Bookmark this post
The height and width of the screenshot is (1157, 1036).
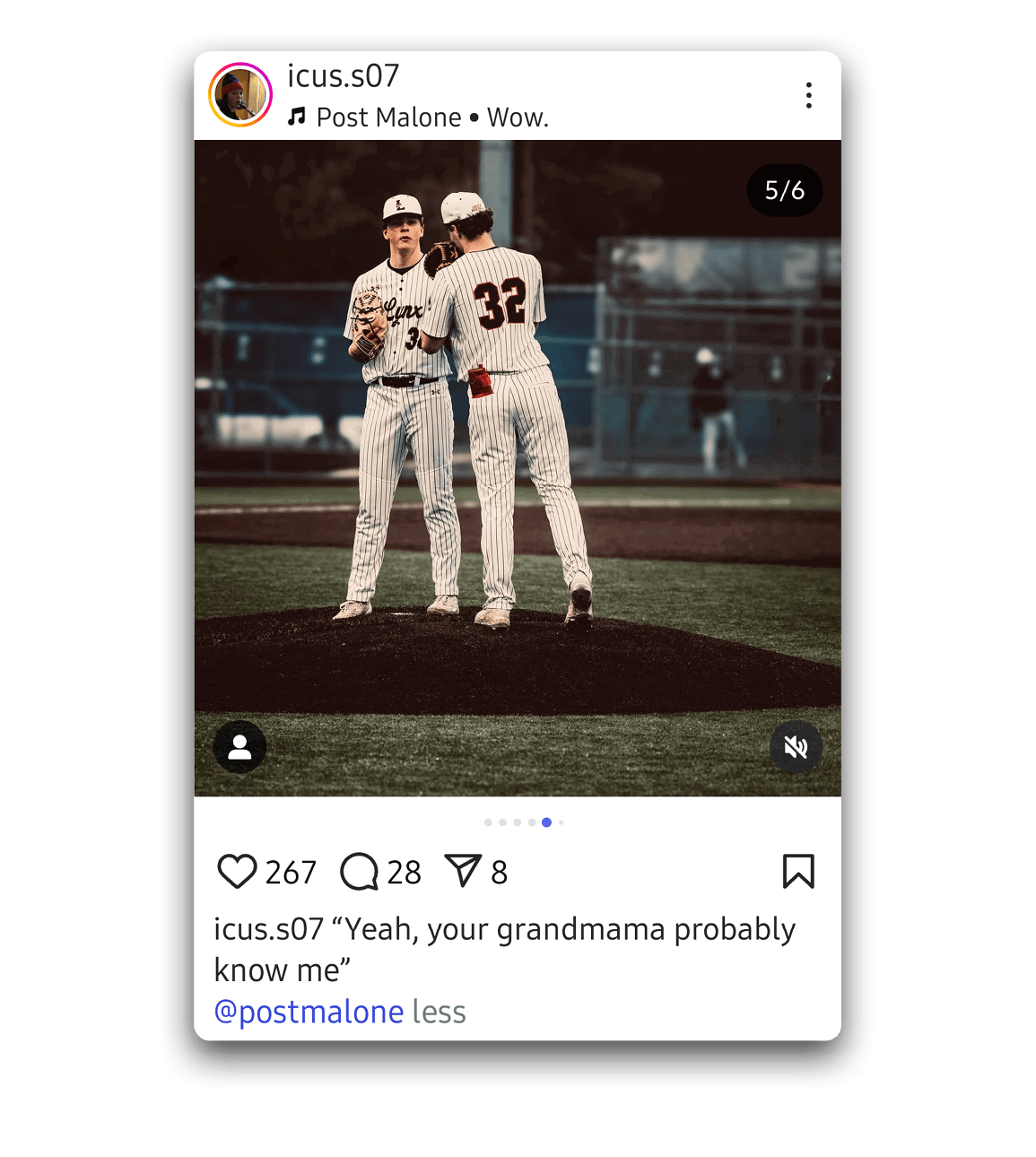click(797, 871)
